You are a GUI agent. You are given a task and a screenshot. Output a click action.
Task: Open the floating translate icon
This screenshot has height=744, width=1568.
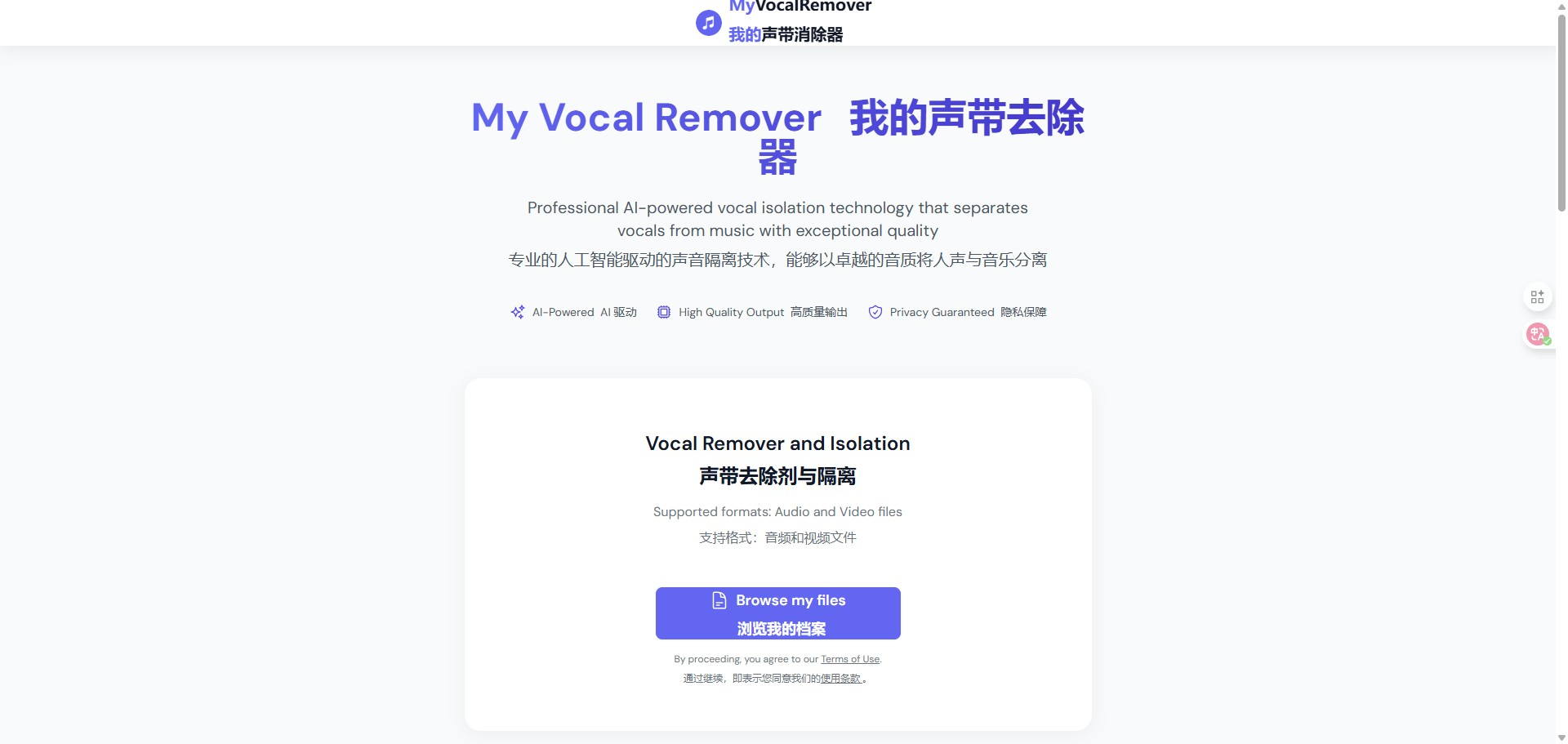coord(1538,334)
